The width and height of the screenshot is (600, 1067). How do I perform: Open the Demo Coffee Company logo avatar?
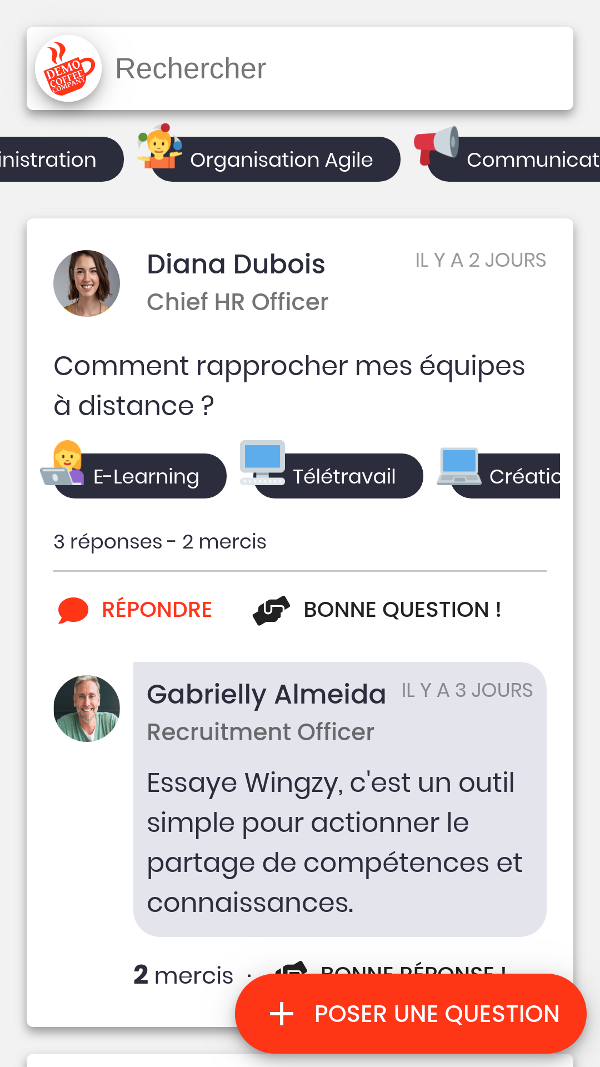click(x=68, y=68)
